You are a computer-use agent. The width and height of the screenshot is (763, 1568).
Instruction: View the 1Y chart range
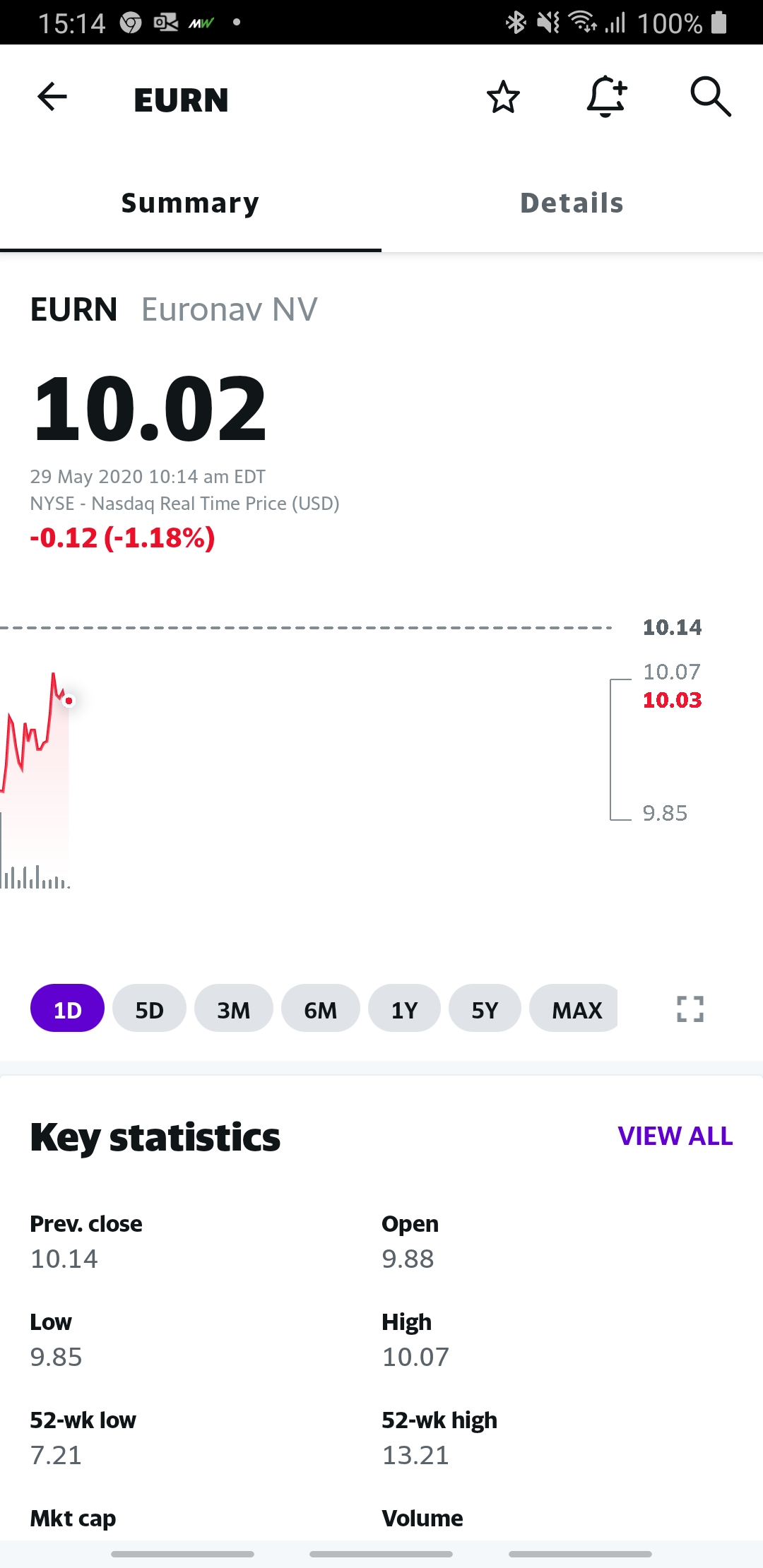(404, 1009)
